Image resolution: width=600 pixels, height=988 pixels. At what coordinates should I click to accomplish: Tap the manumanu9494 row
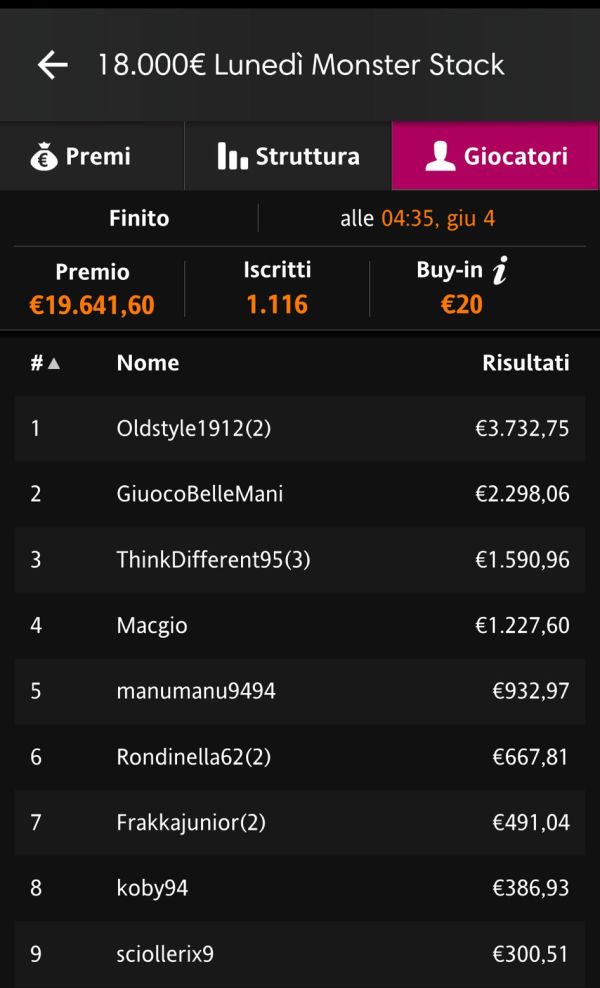(x=300, y=691)
